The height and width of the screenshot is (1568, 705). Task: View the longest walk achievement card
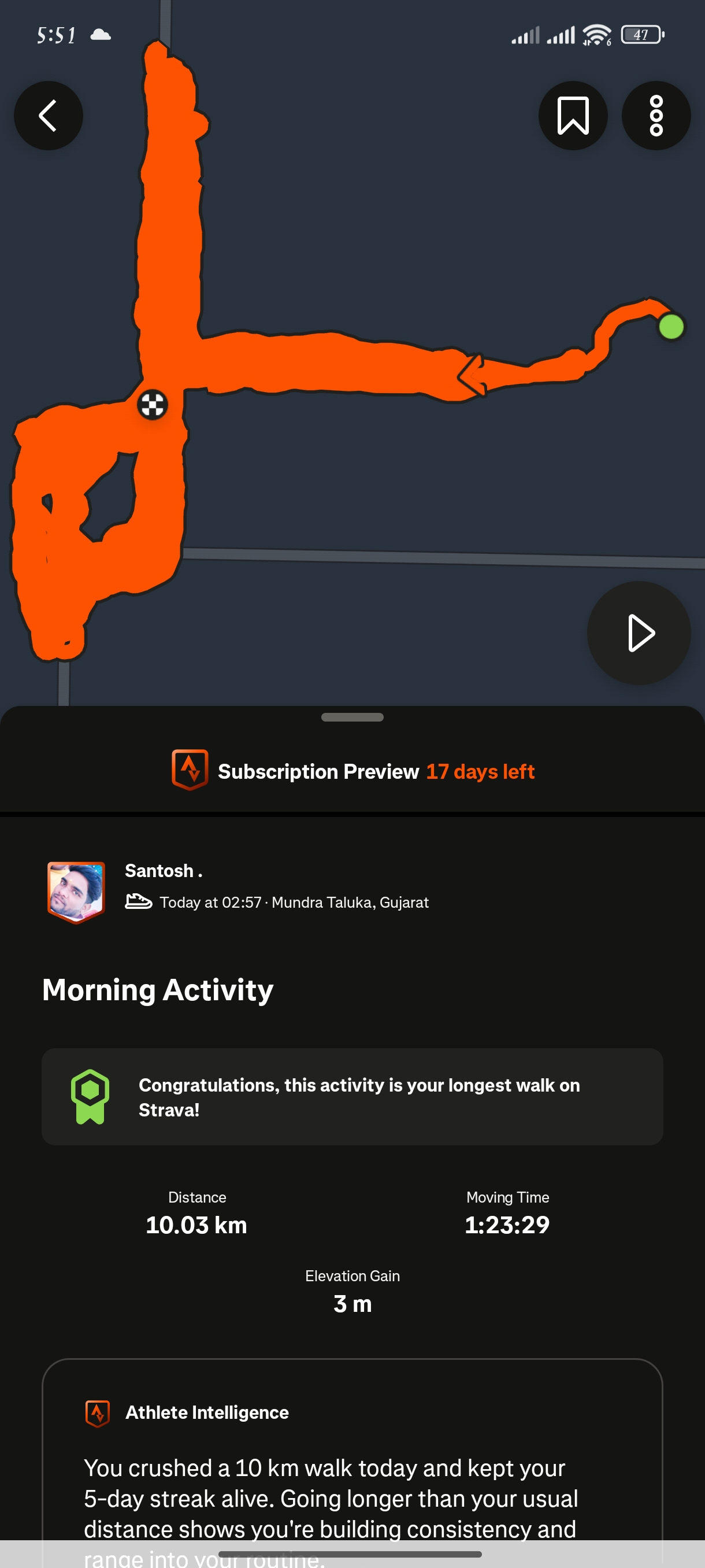point(353,1096)
